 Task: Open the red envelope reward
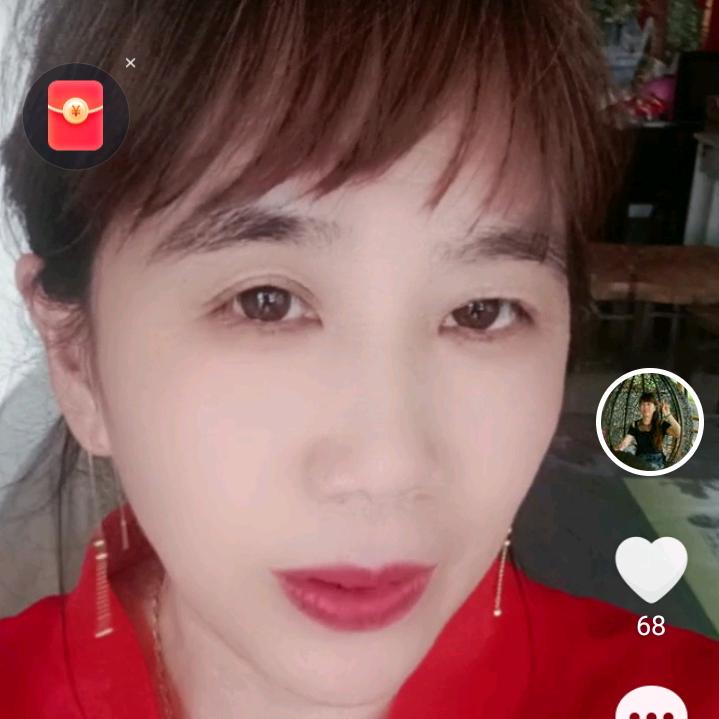[76, 116]
